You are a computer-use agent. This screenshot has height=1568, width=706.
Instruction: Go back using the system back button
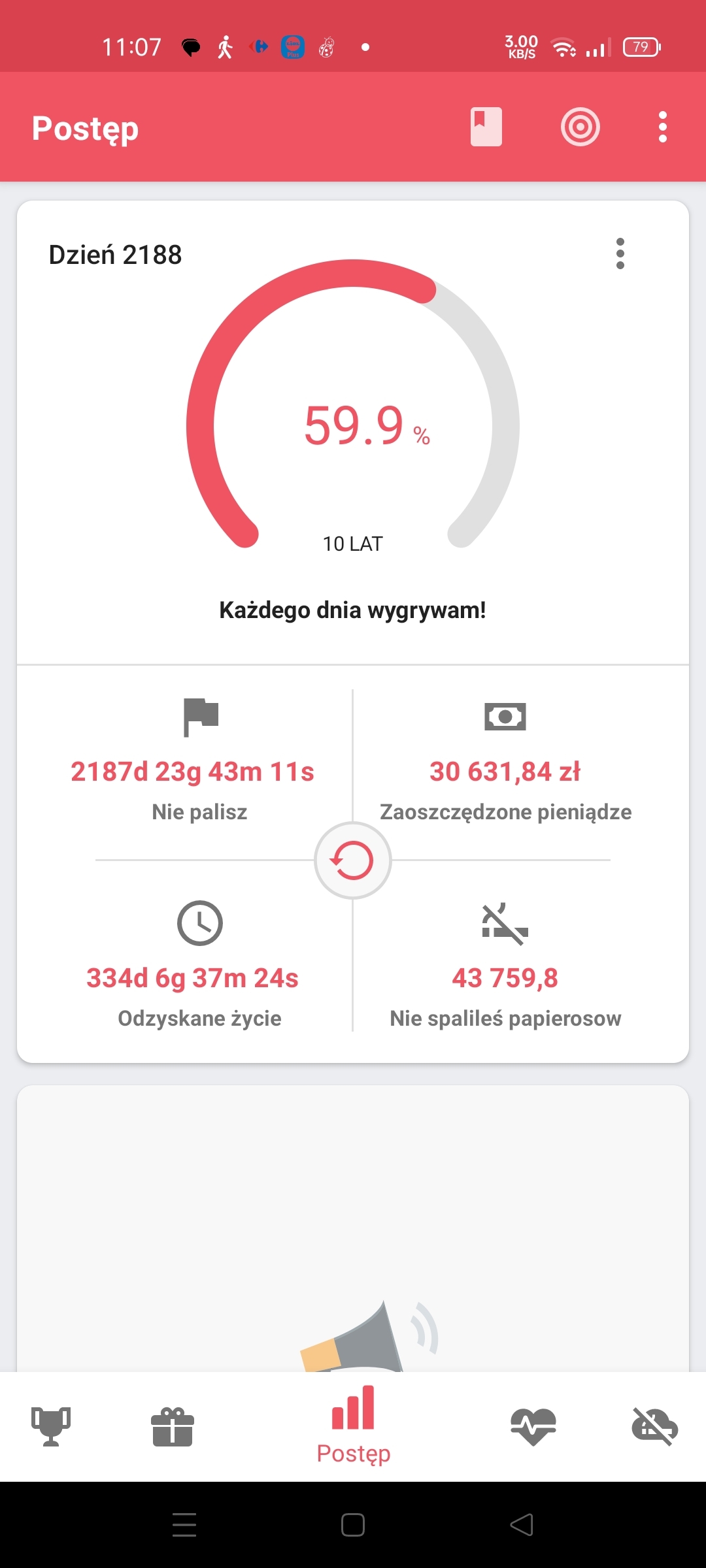click(521, 1525)
